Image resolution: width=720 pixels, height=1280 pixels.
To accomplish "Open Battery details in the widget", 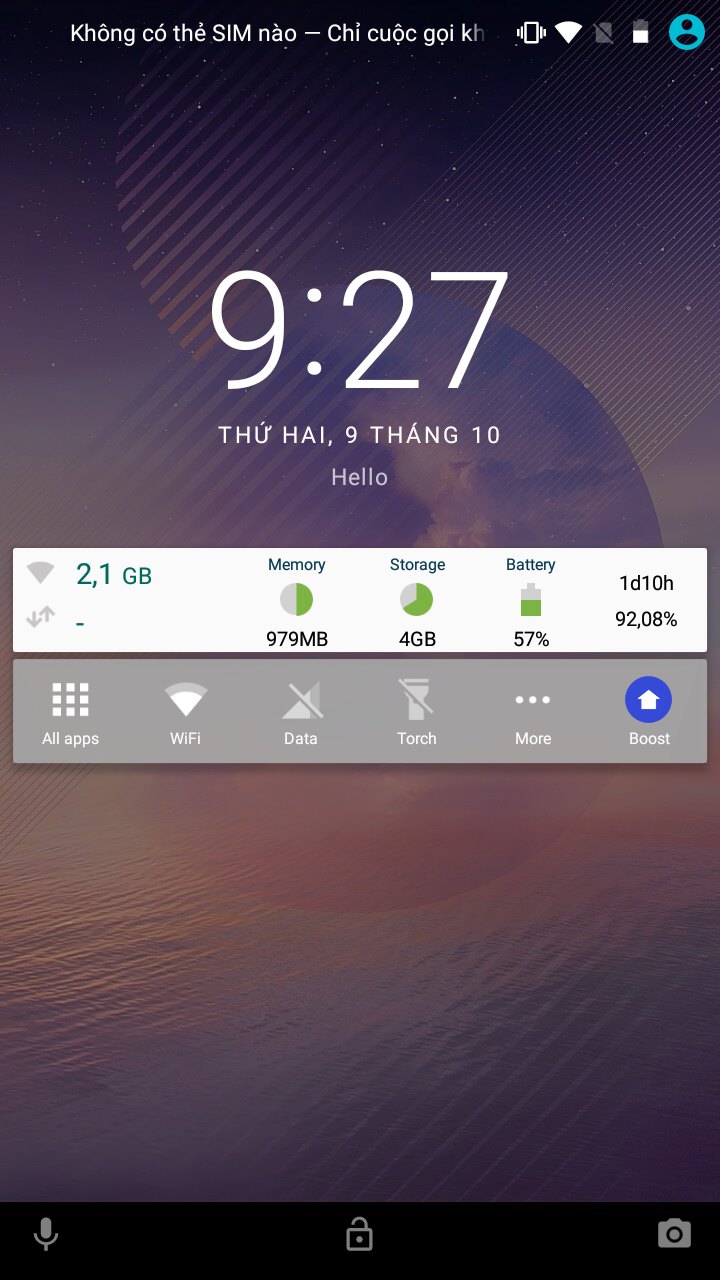I will click(x=531, y=601).
